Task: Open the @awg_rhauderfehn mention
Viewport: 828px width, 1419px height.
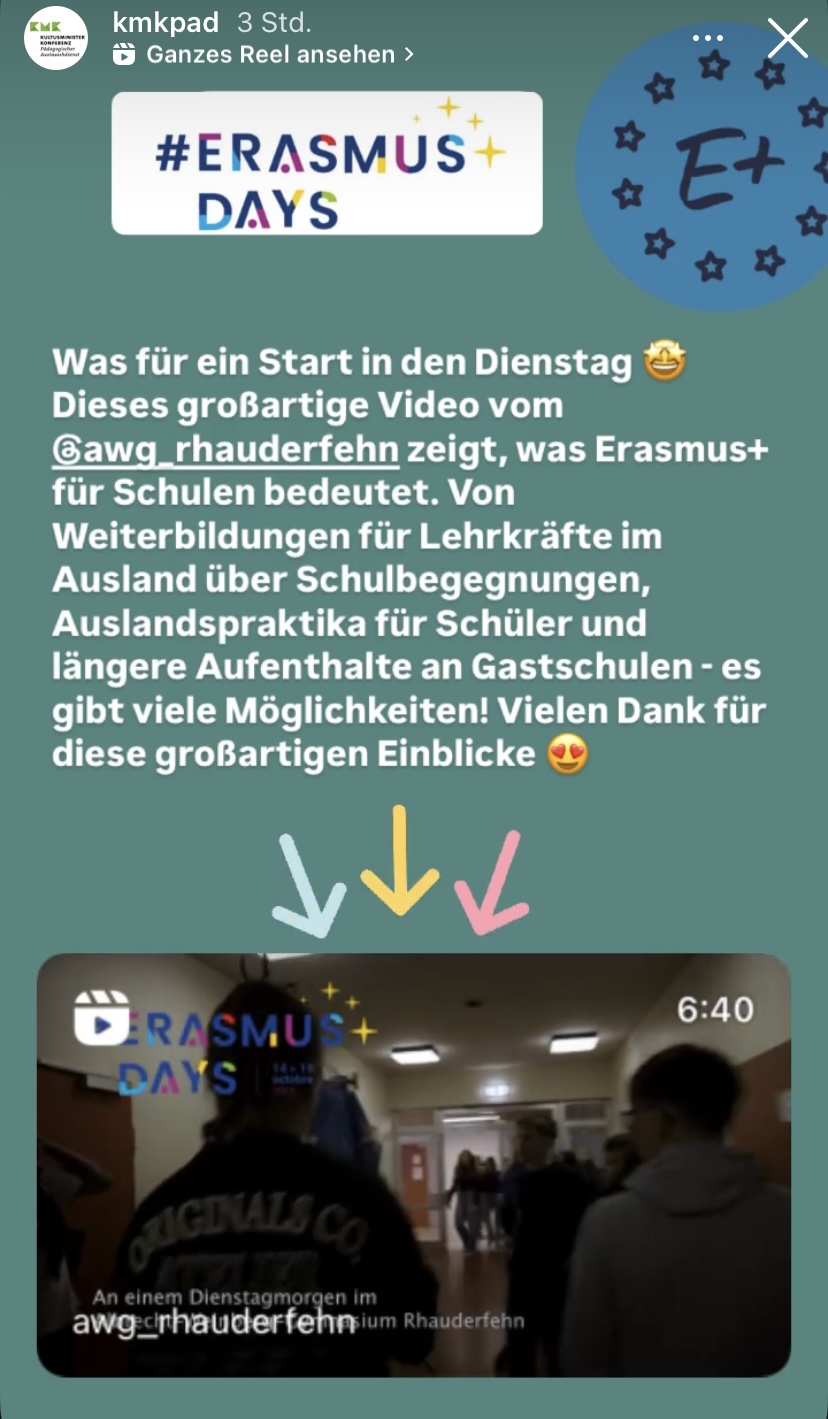Action: pos(226,449)
